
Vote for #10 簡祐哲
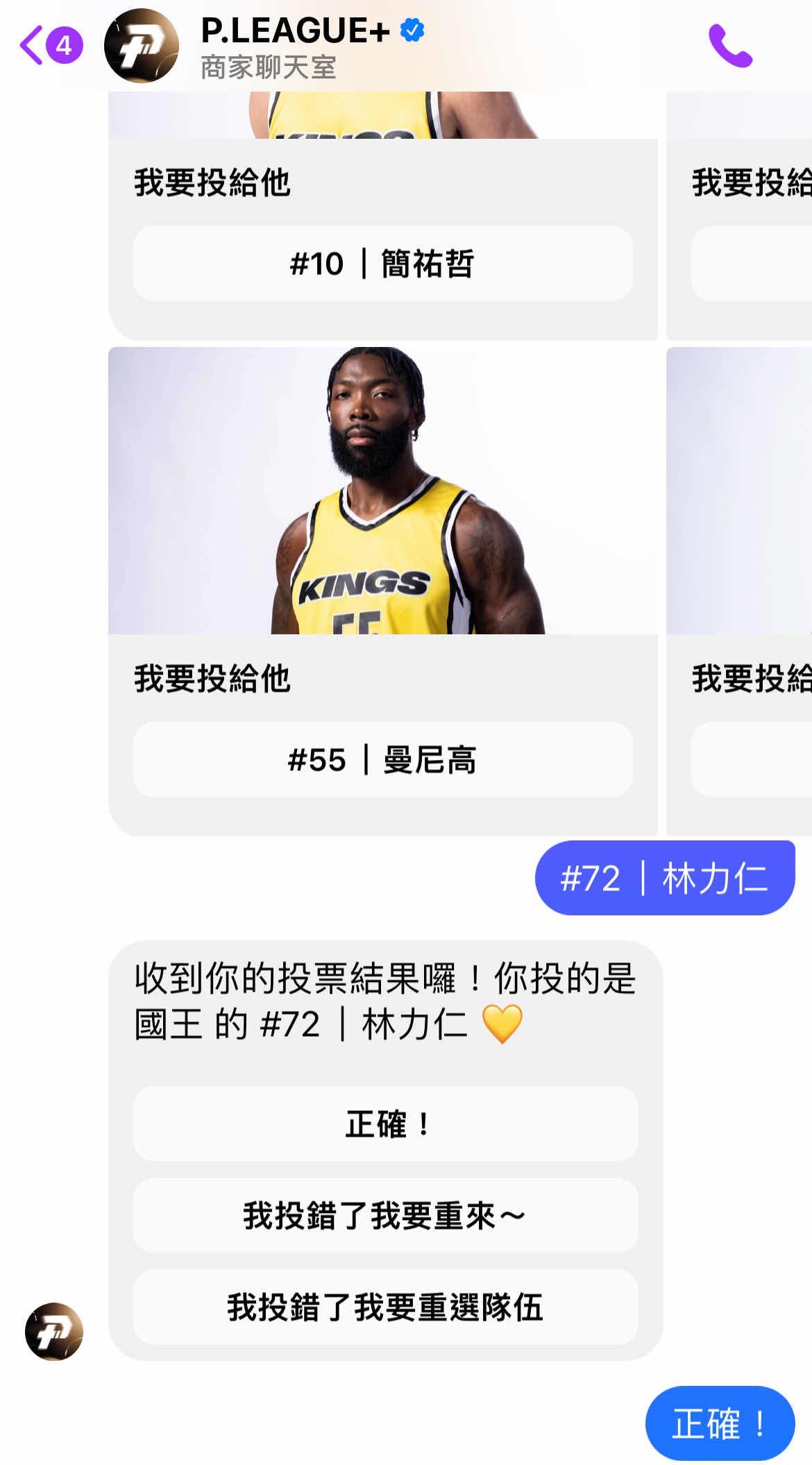[x=382, y=264]
